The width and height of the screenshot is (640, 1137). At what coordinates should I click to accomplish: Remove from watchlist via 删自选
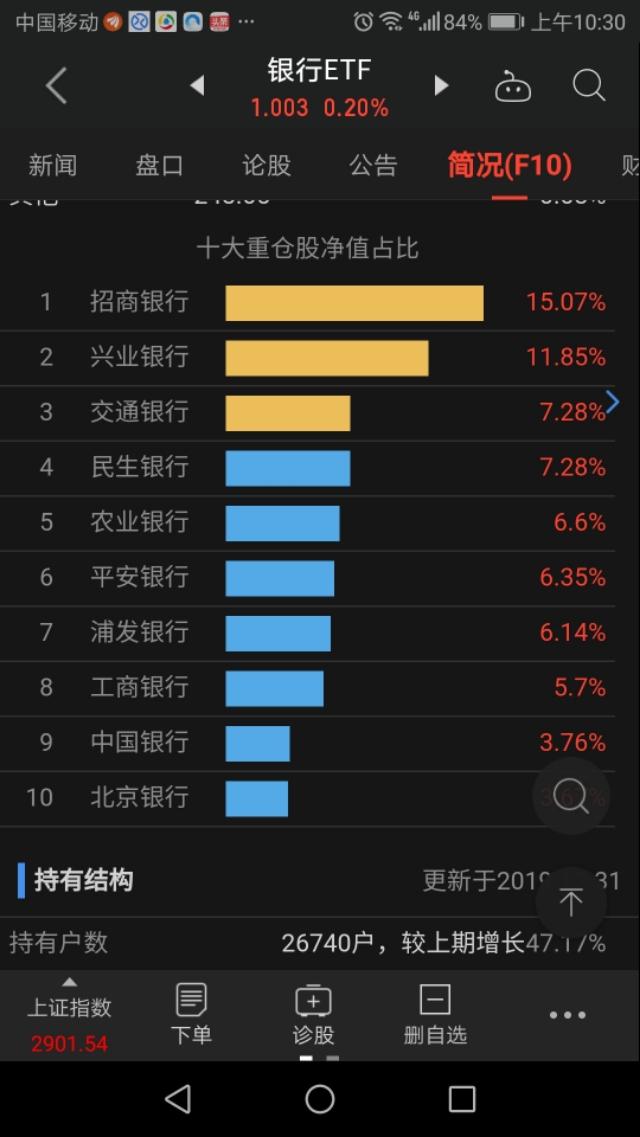435,1015
